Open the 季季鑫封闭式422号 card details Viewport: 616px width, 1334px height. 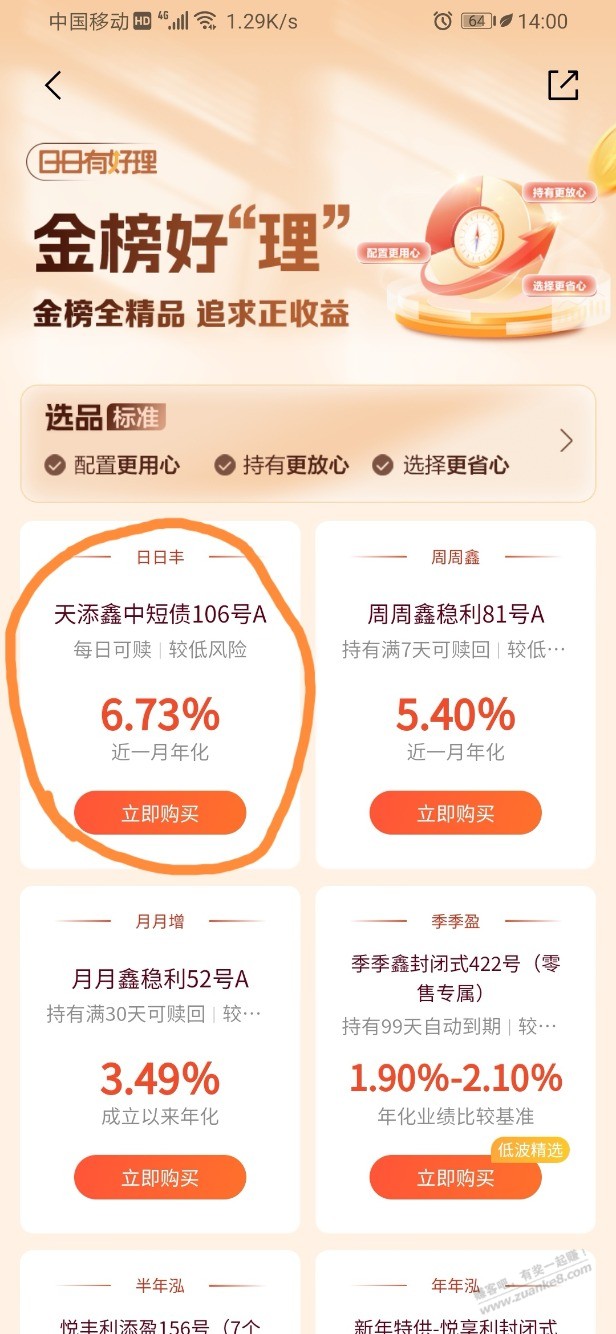pyautogui.click(x=455, y=978)
